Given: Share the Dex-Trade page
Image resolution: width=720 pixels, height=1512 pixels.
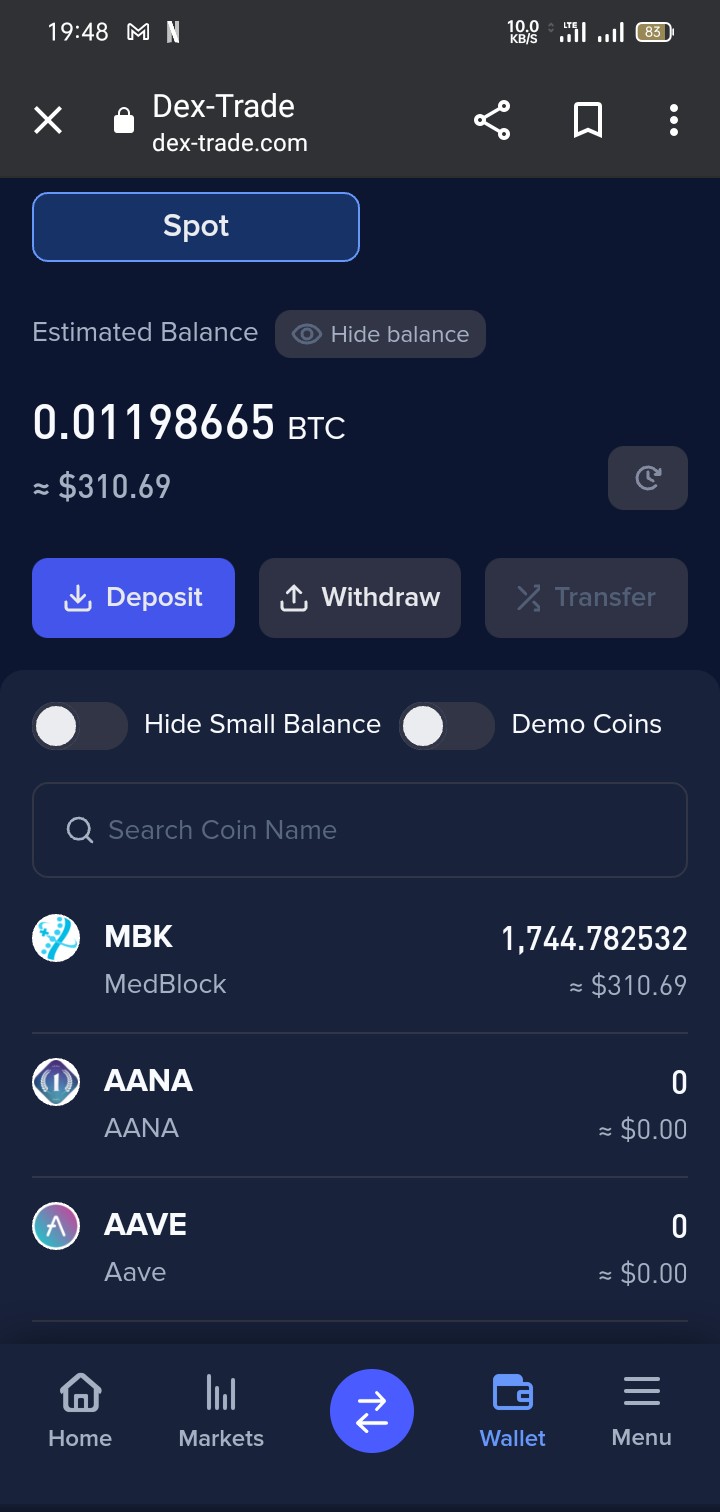Looking at the screenshot, I should [x=492, y=122].
